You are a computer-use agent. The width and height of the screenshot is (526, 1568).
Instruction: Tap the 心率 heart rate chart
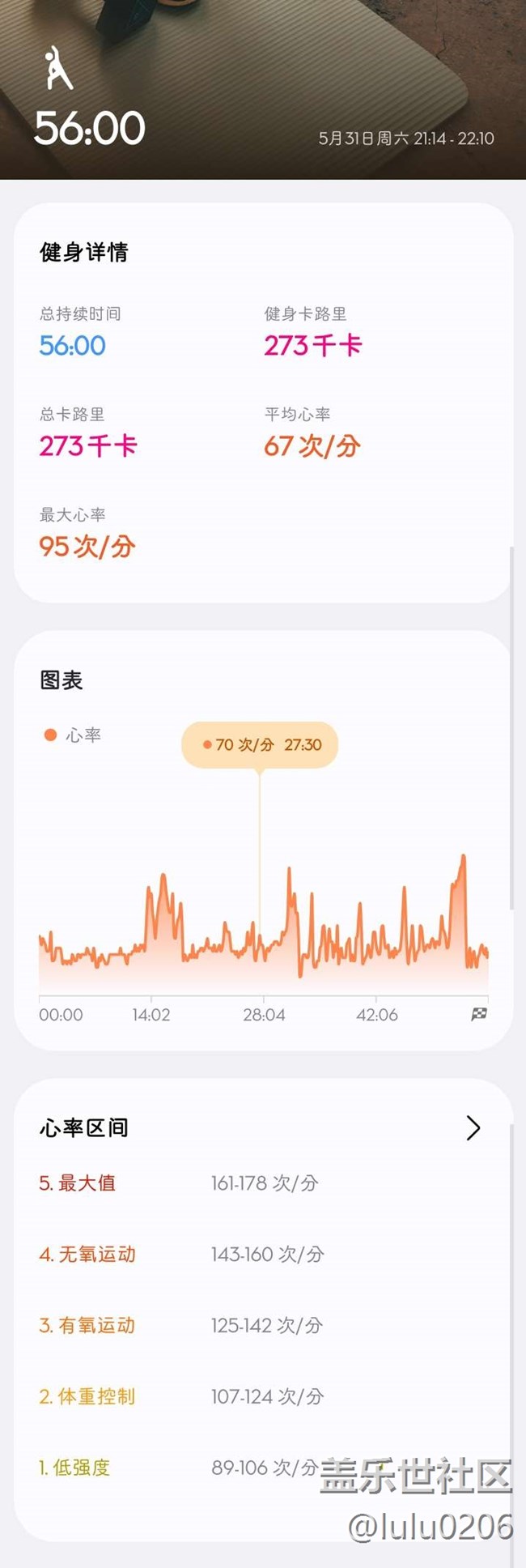pyautogui.click(x=264, y=923)
